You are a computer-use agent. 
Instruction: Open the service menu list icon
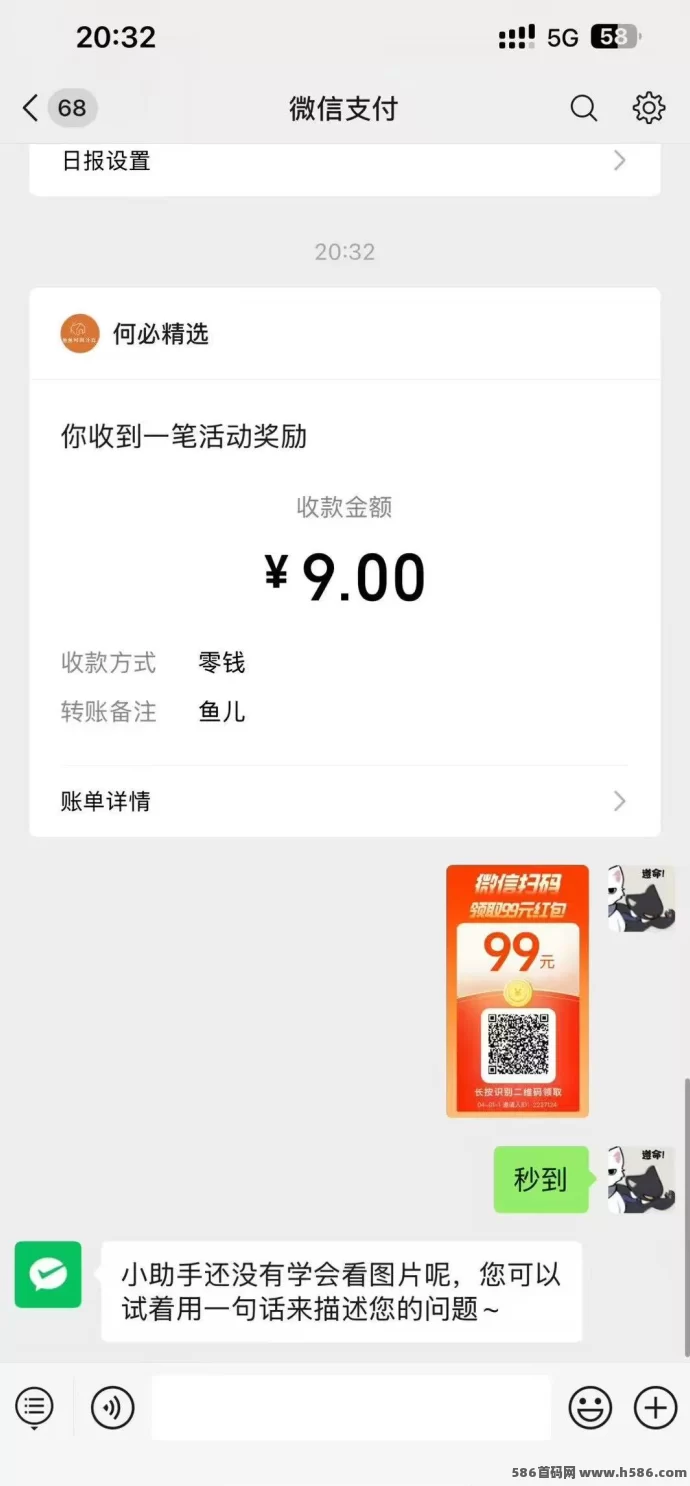point(34,1407)
